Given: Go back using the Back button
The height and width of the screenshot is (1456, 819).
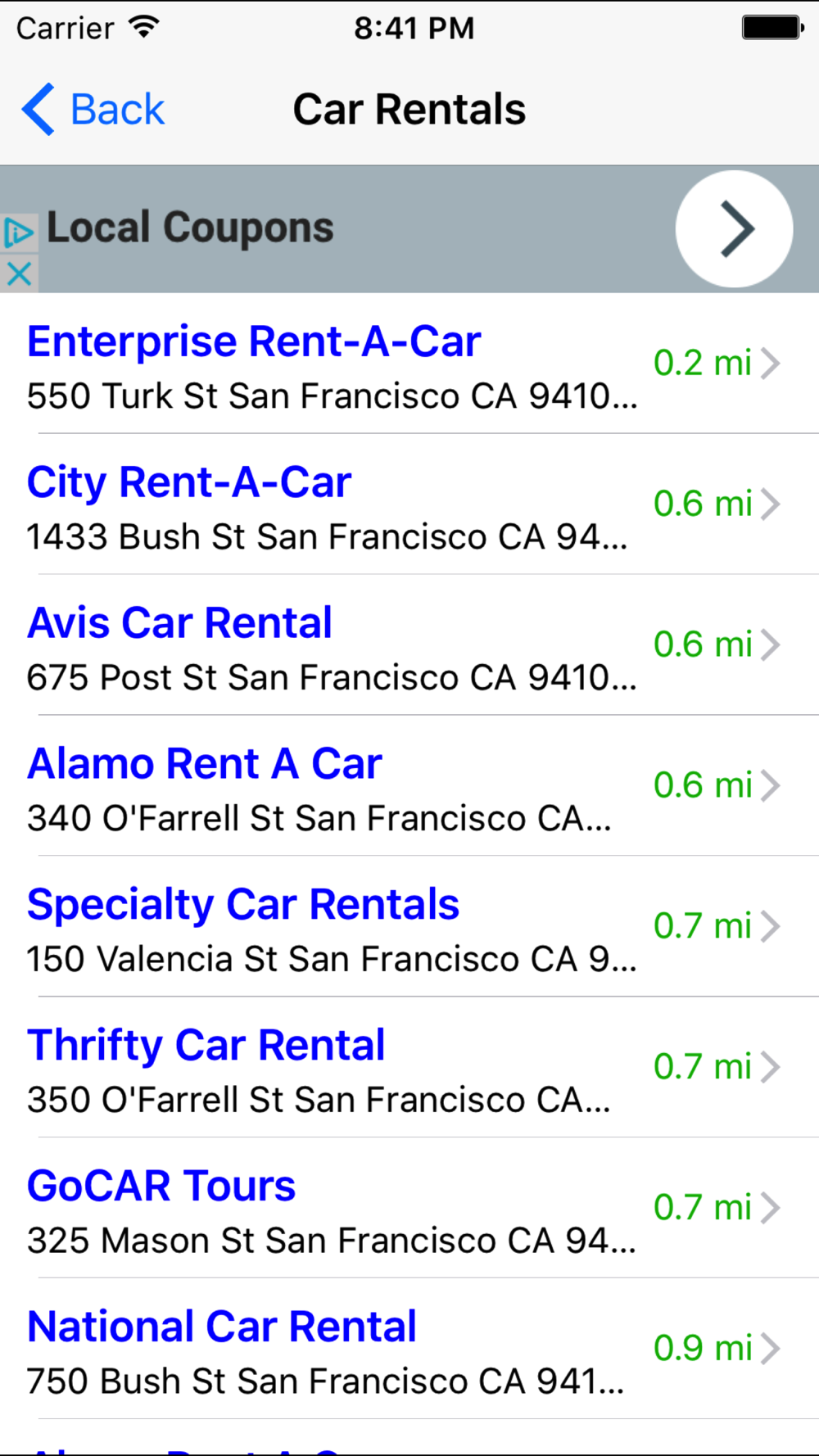Looking at the screenshot, I should (93, 109).
